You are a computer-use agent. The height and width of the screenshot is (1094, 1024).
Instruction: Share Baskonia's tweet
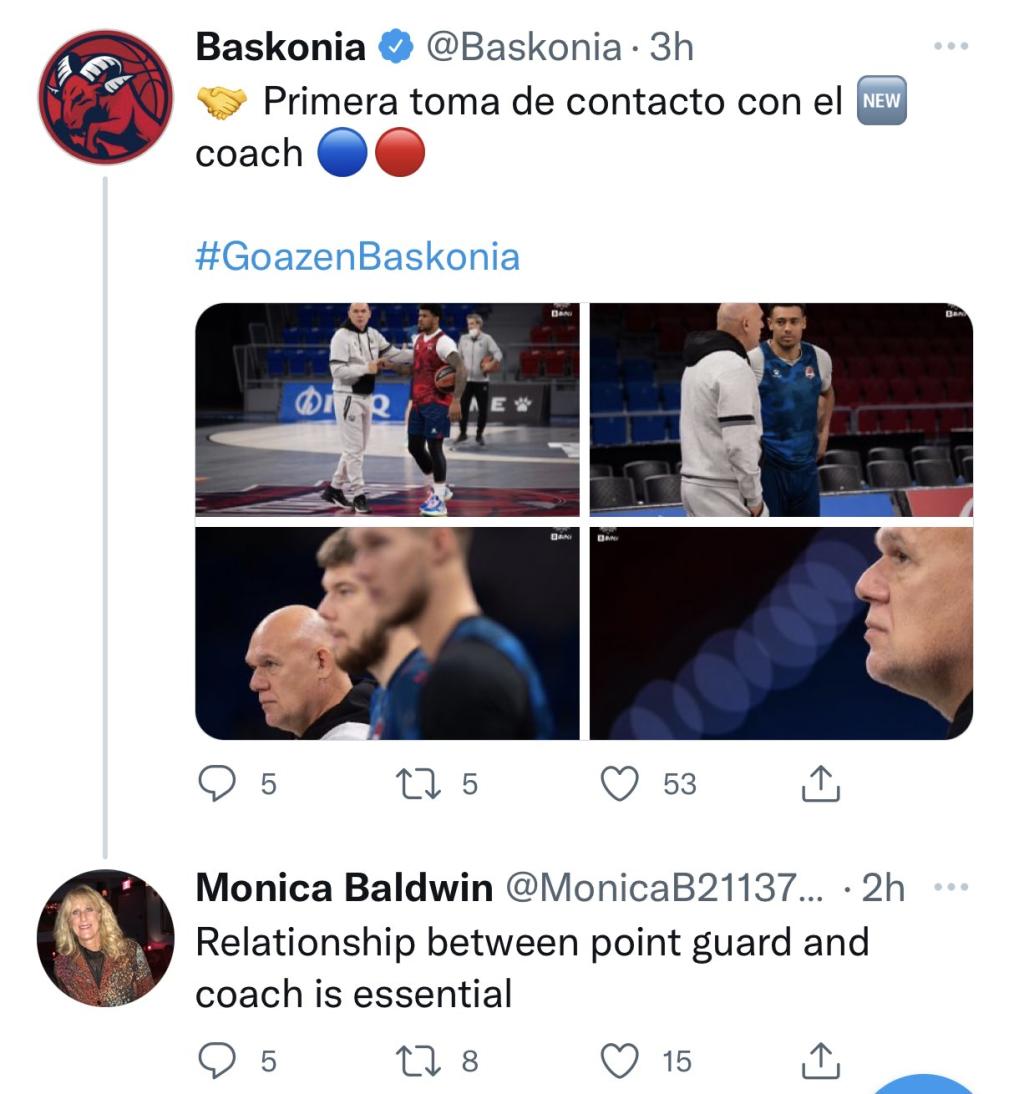pyautogui.click(x=820, y=784)
